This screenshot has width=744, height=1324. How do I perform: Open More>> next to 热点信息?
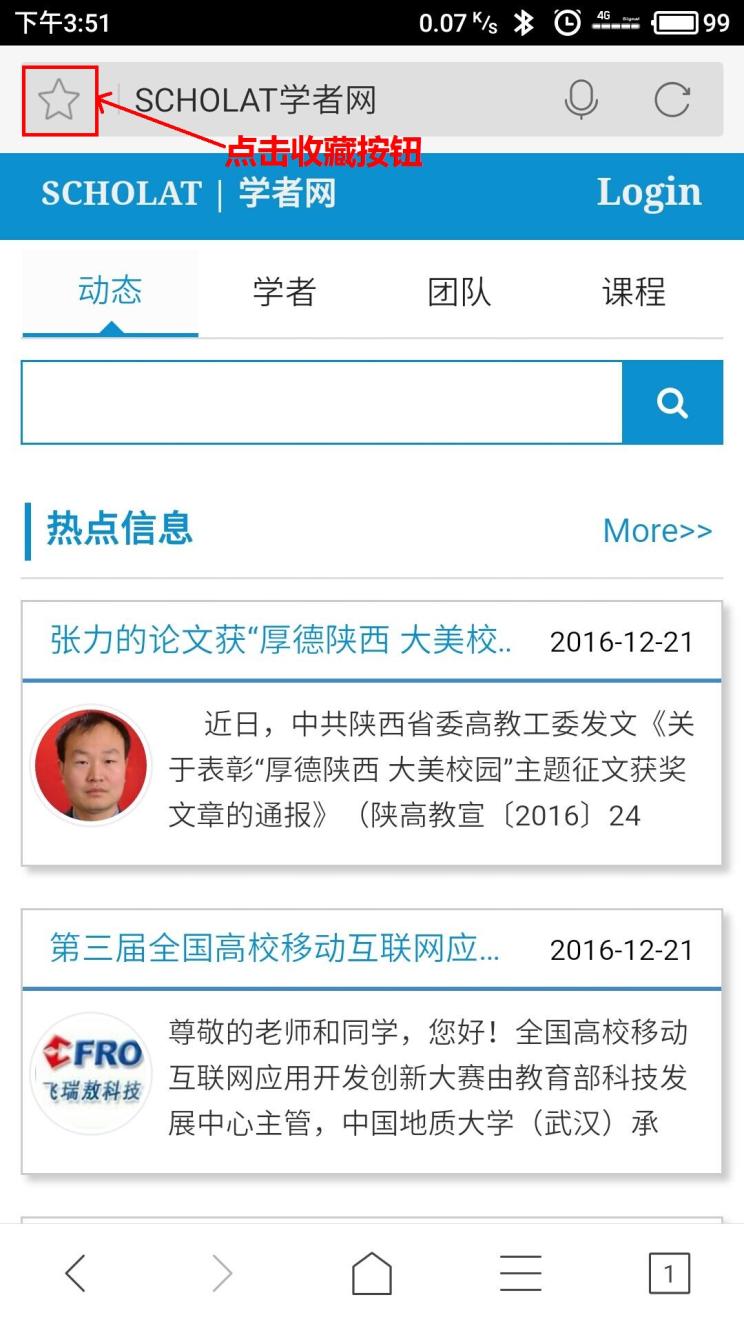coord(657,531)
